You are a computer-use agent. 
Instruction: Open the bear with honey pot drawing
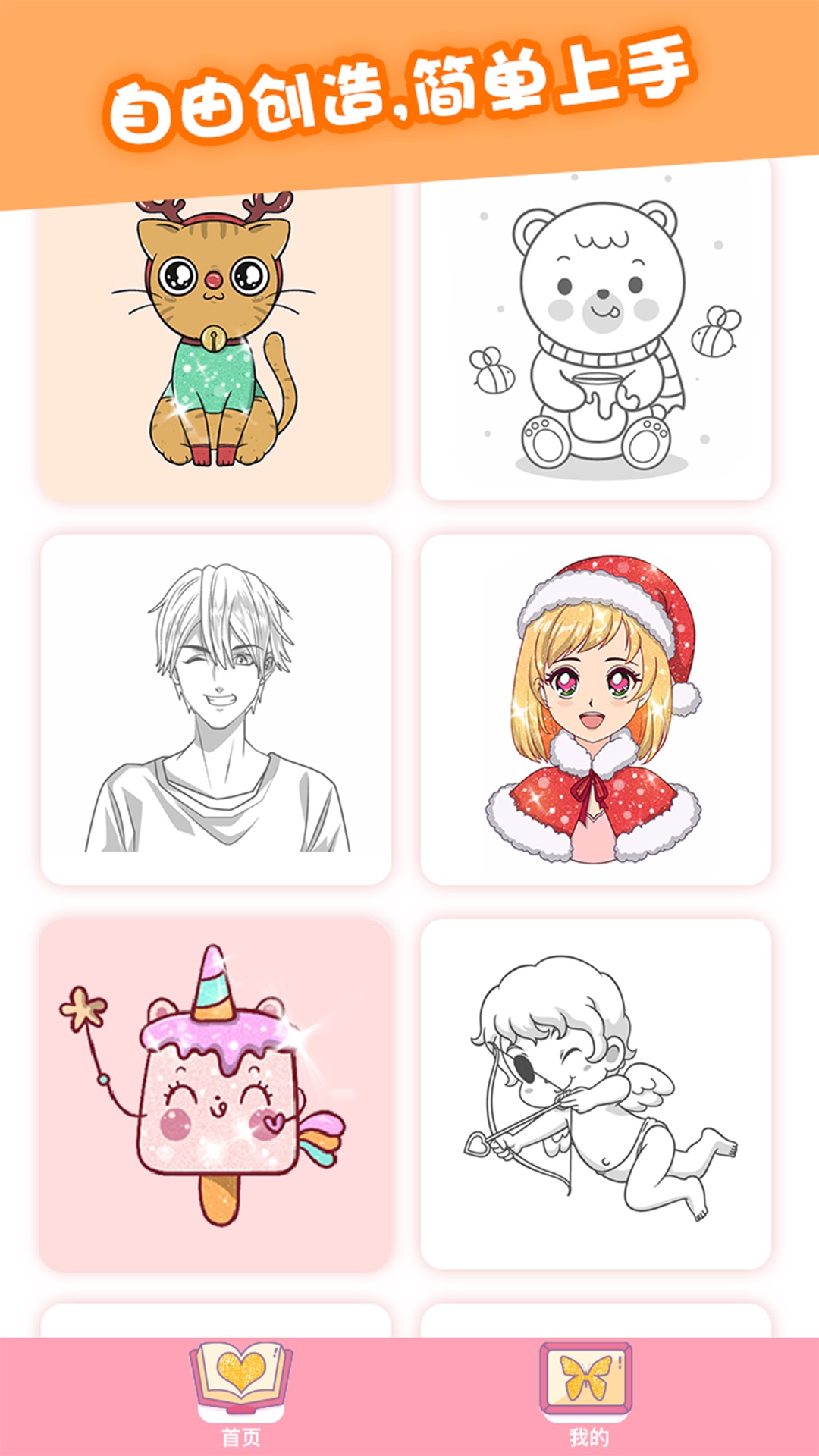(x=596, y=334)
